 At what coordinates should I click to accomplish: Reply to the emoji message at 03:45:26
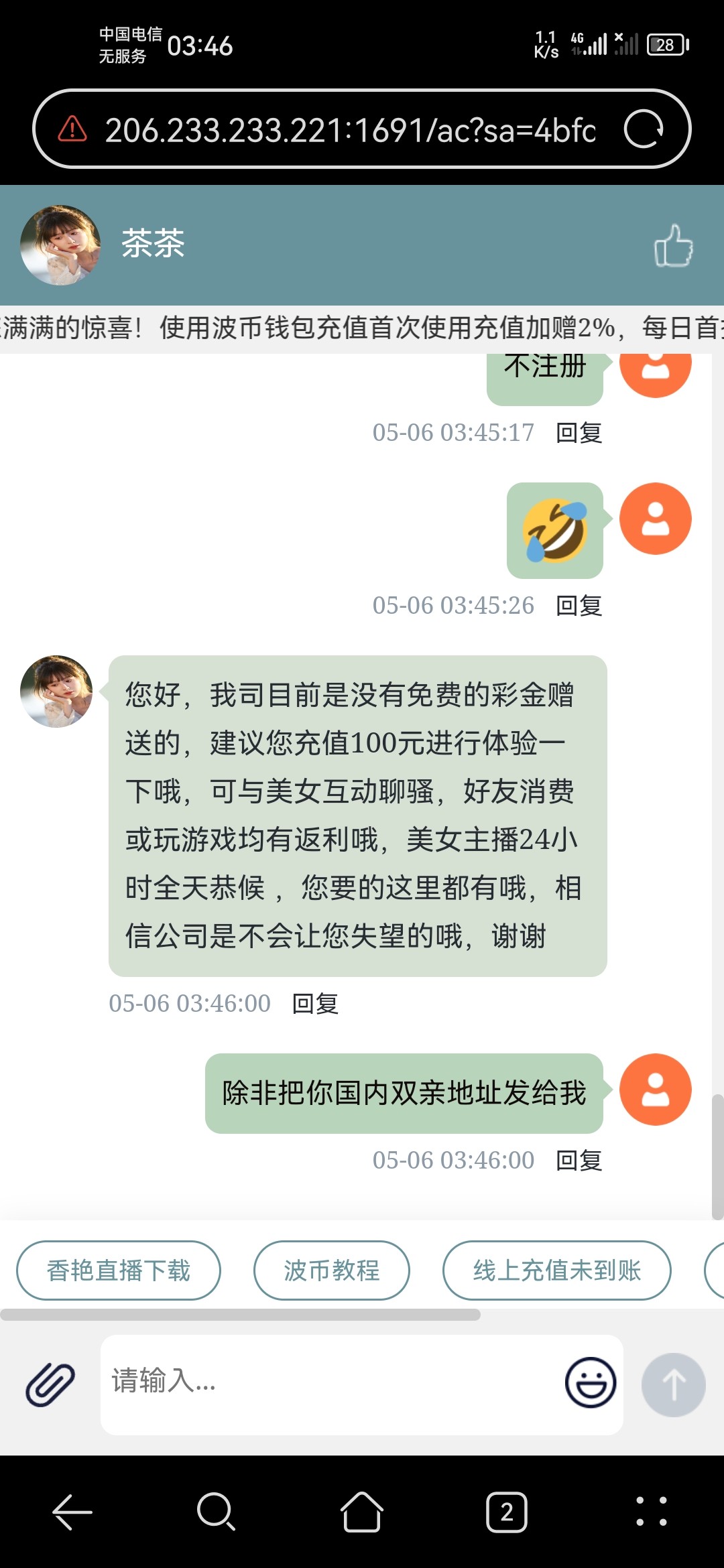tap(579, 606)
